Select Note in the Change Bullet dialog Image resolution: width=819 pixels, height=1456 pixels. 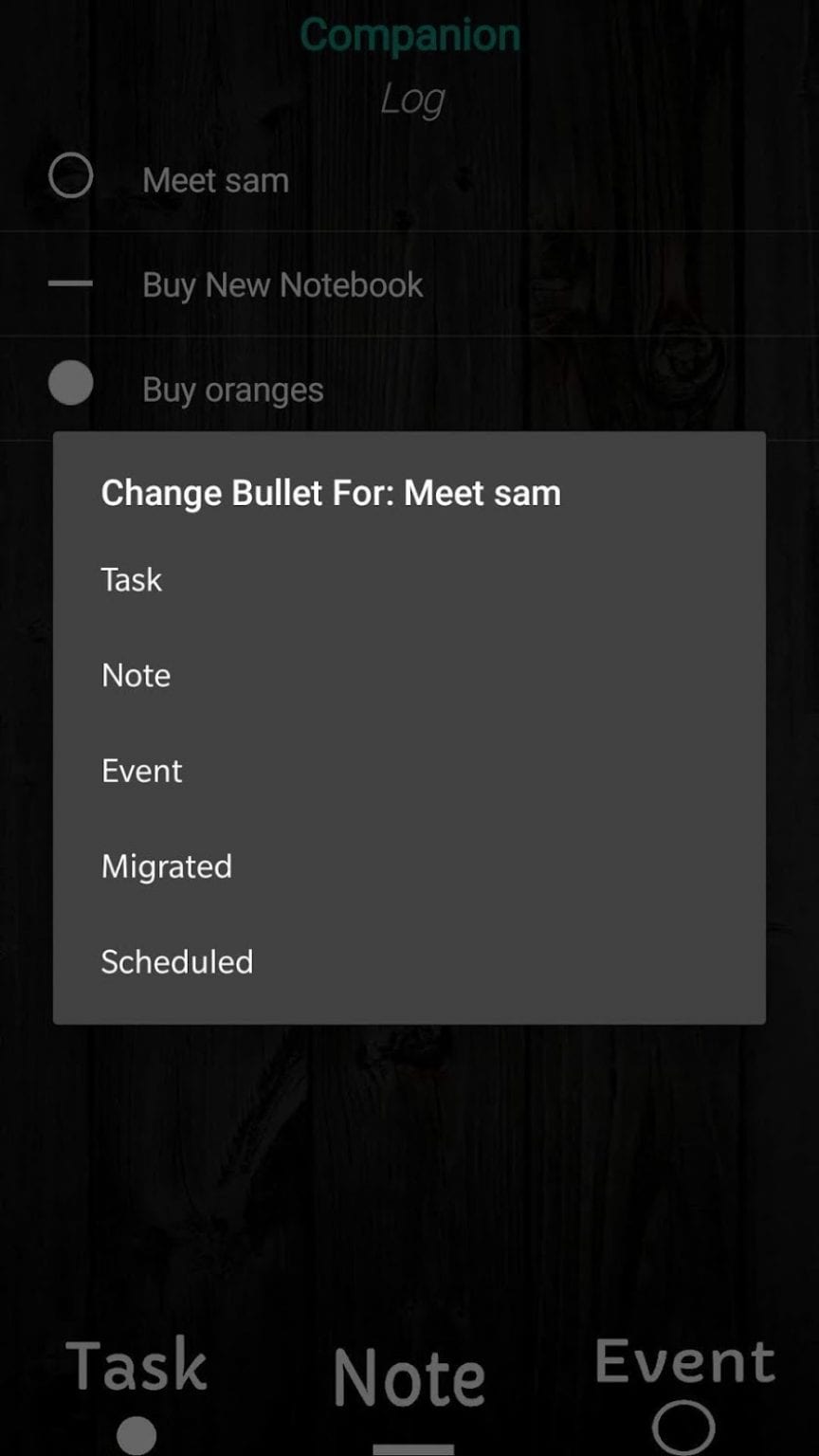click(x=136, y=675)
